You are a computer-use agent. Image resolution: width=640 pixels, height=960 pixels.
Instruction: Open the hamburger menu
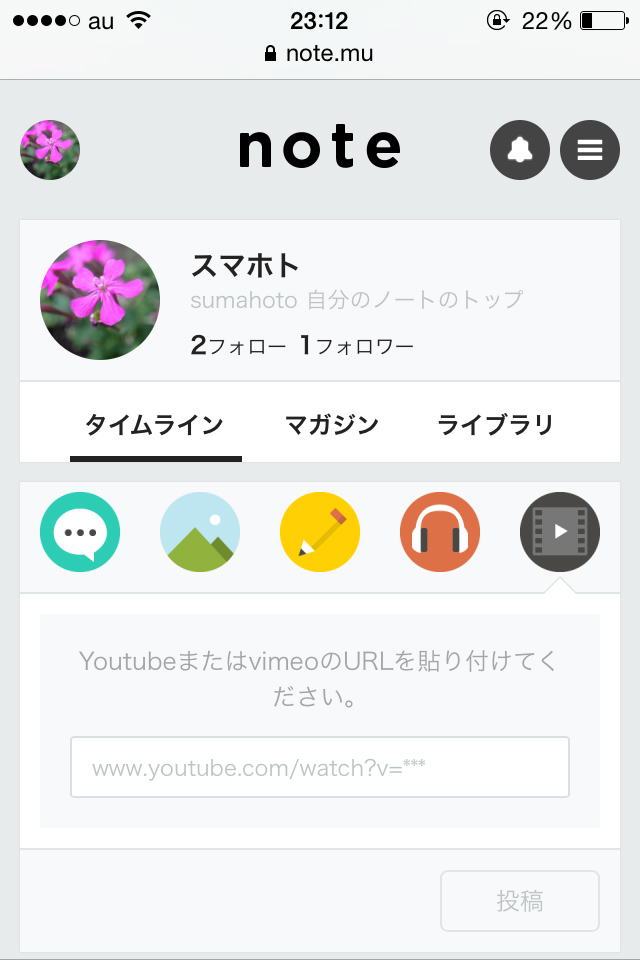[x=590, y=150]
